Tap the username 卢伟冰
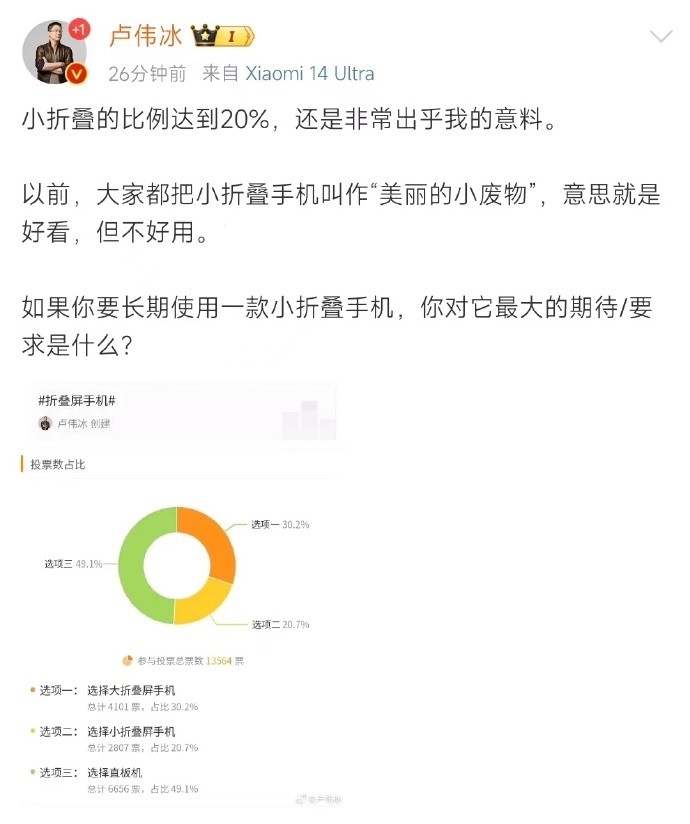This screenshot has width=690, height=824. pyautogui.click(x=144, y=37)
